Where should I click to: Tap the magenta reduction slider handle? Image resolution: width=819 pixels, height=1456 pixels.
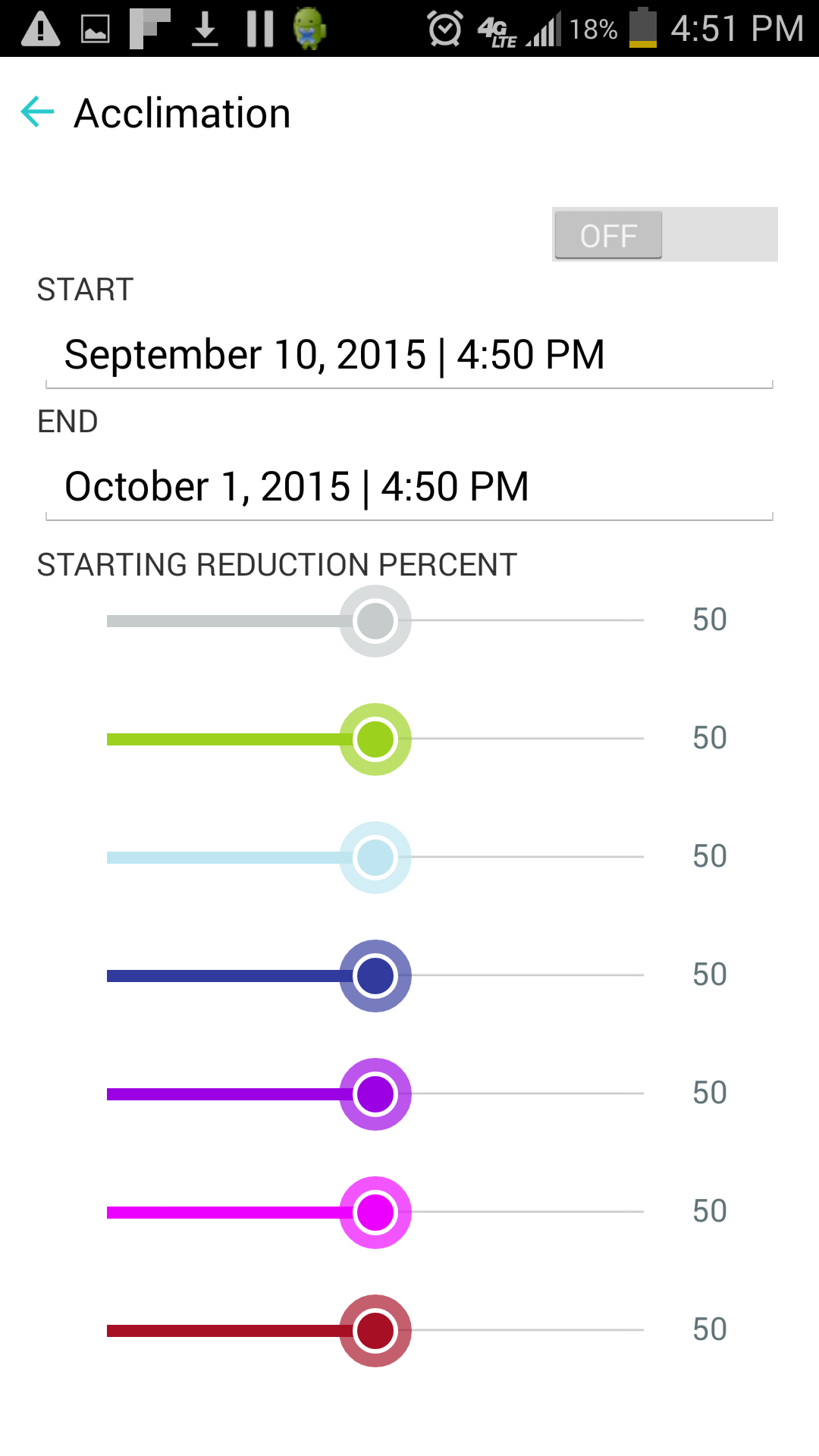click(375, 1213)
